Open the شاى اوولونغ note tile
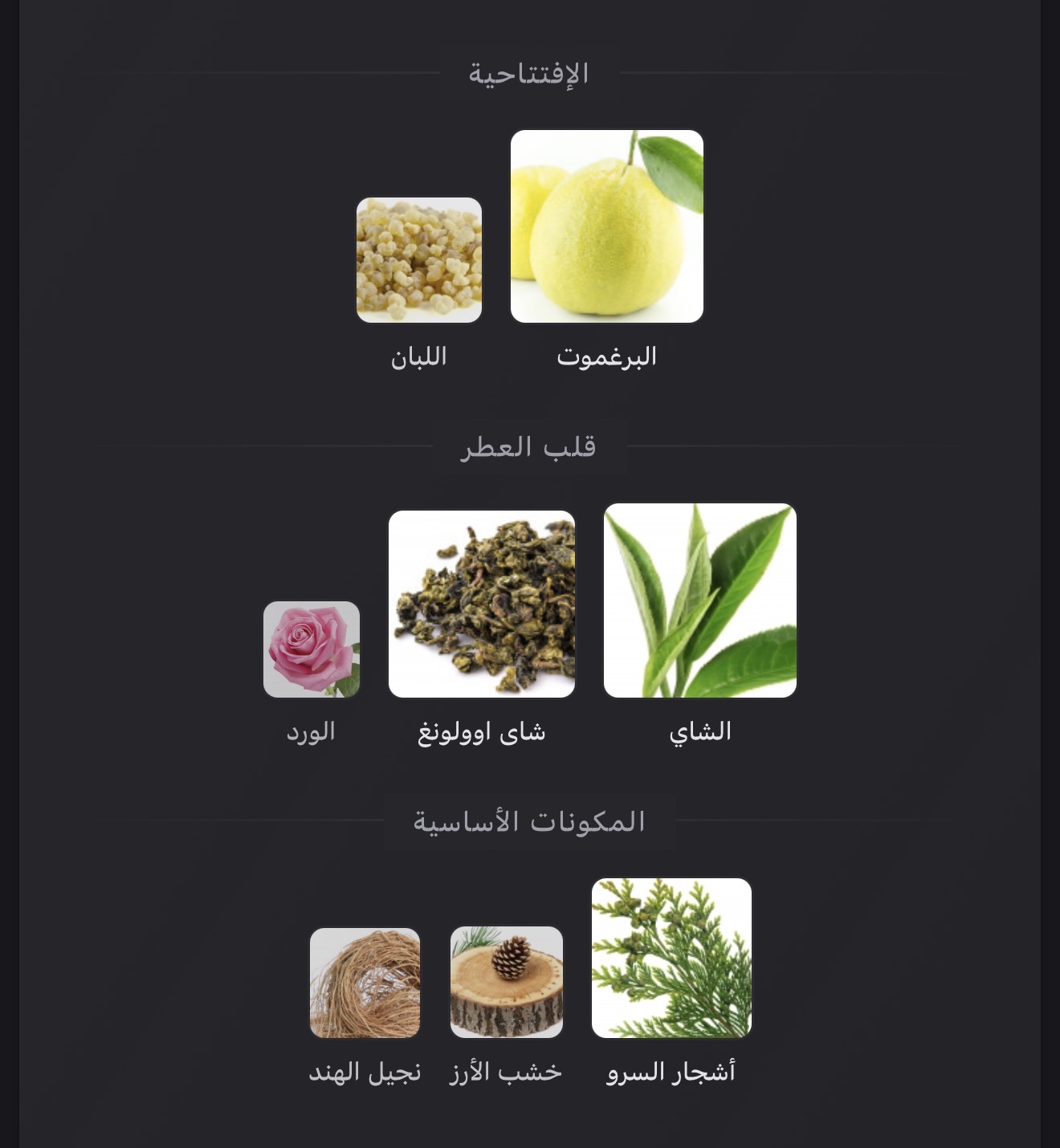The height and width of the screenshot is (1148, 1060). click(x=482, y=604)
